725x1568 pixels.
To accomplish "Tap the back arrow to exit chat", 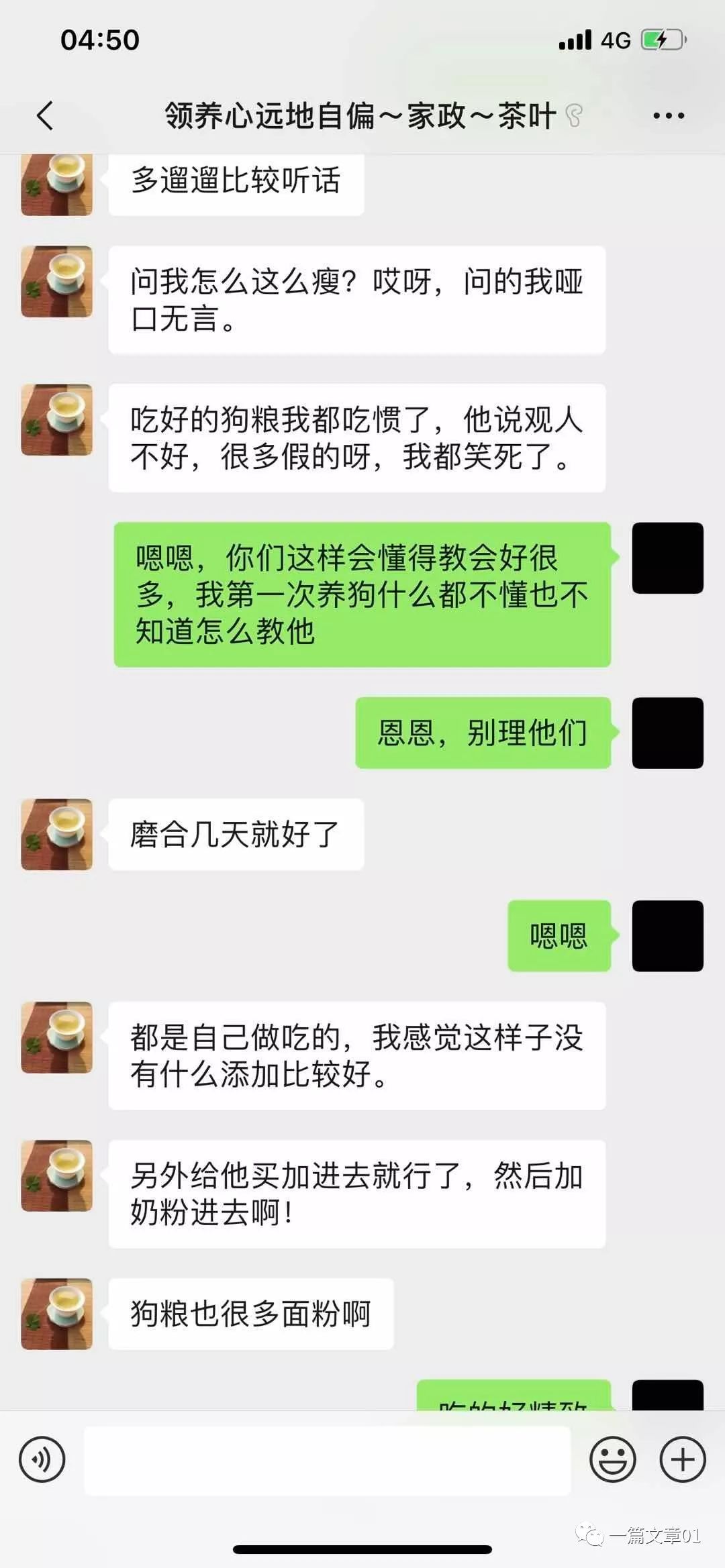I will [44, 115].
